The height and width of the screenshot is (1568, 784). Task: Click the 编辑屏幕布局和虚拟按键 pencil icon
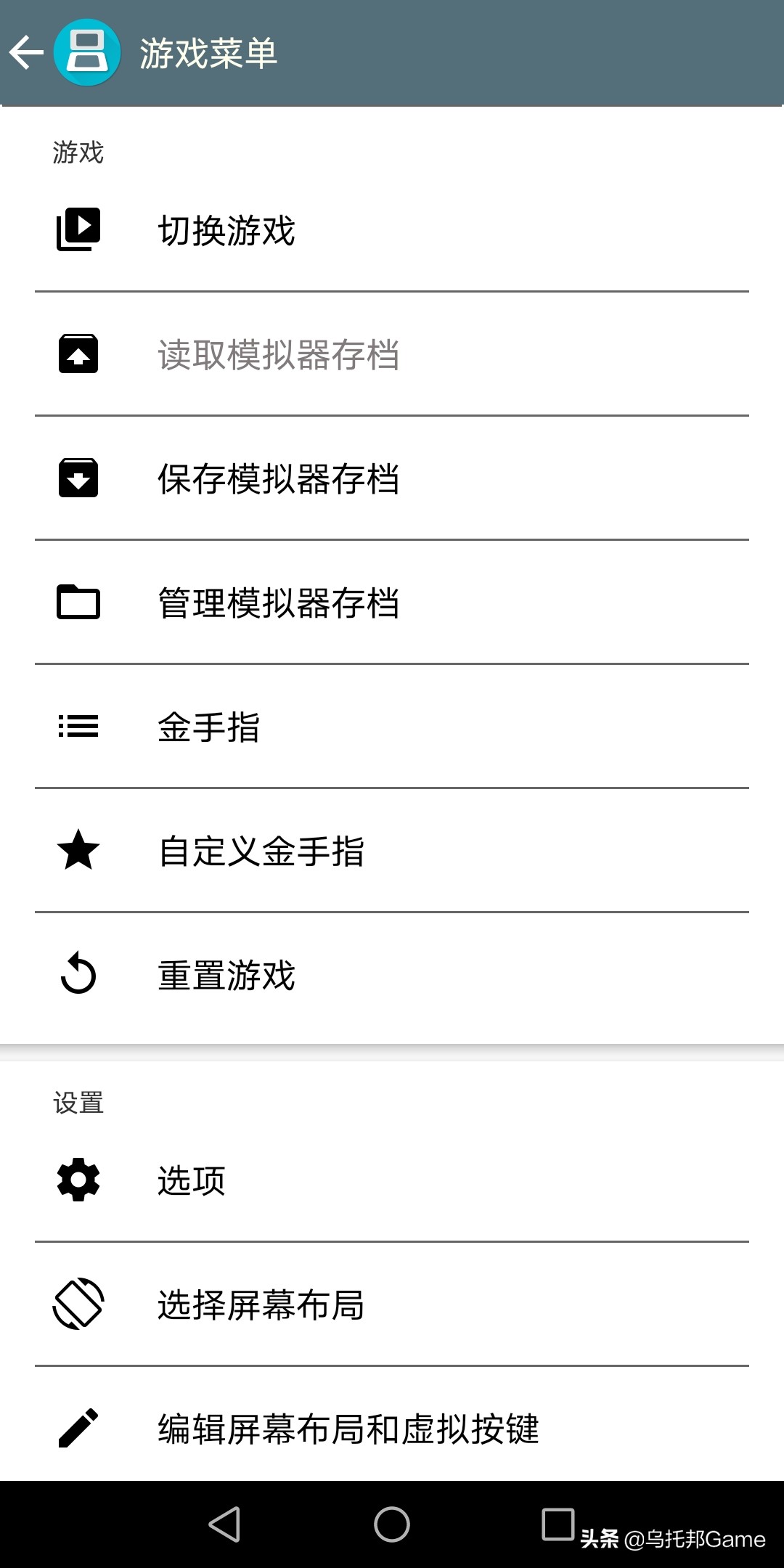click(78, 1426)
